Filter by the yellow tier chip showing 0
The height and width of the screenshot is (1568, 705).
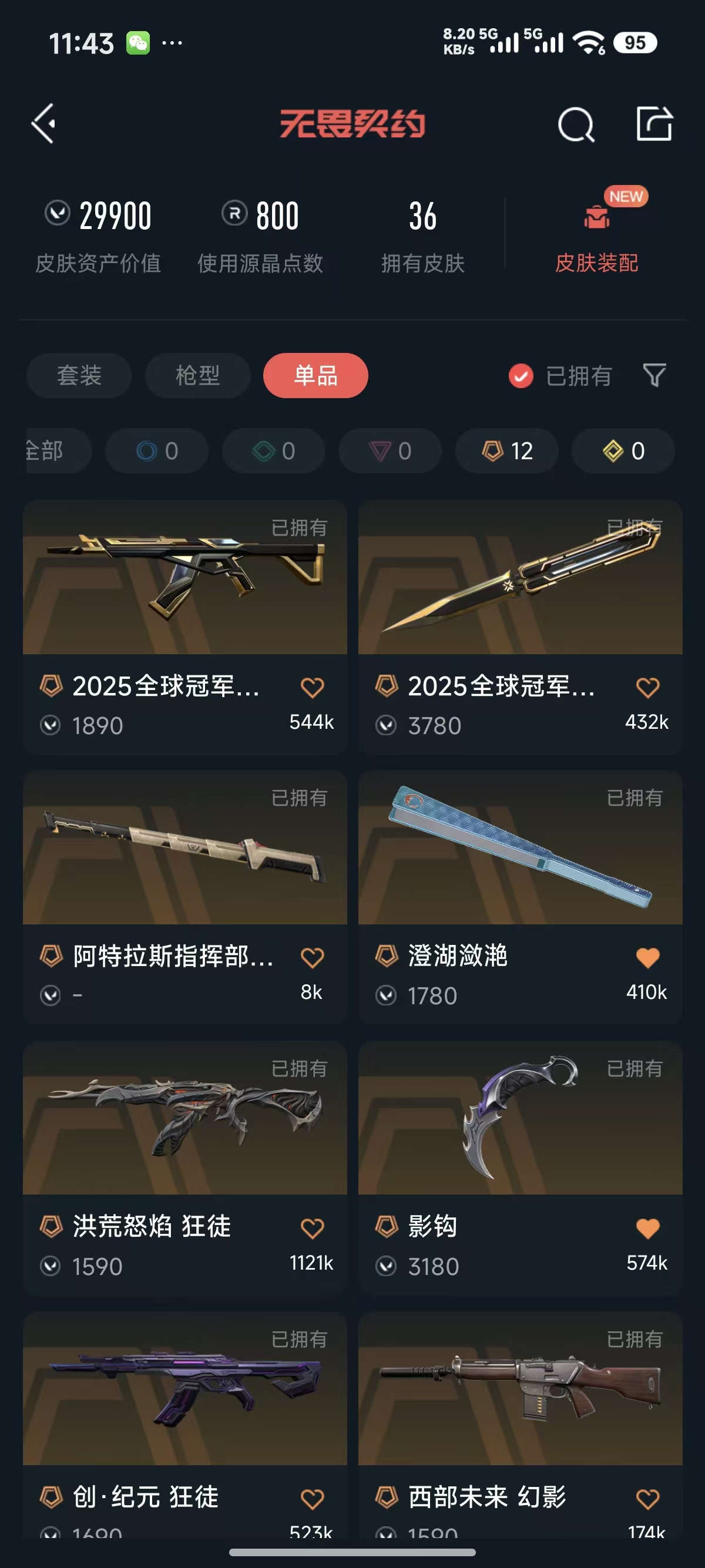pos(623,451)
